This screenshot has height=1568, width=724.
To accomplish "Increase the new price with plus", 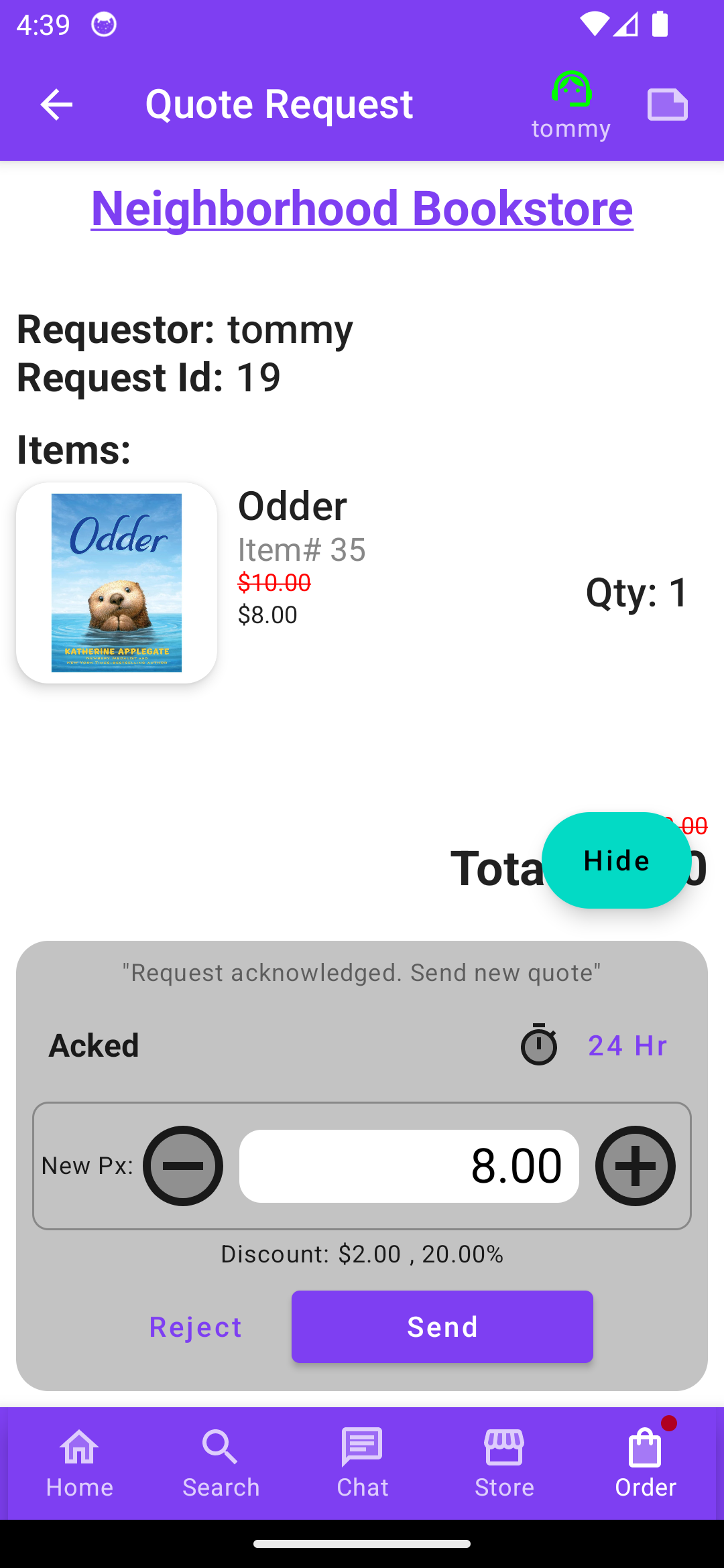I will (635, 1166).
